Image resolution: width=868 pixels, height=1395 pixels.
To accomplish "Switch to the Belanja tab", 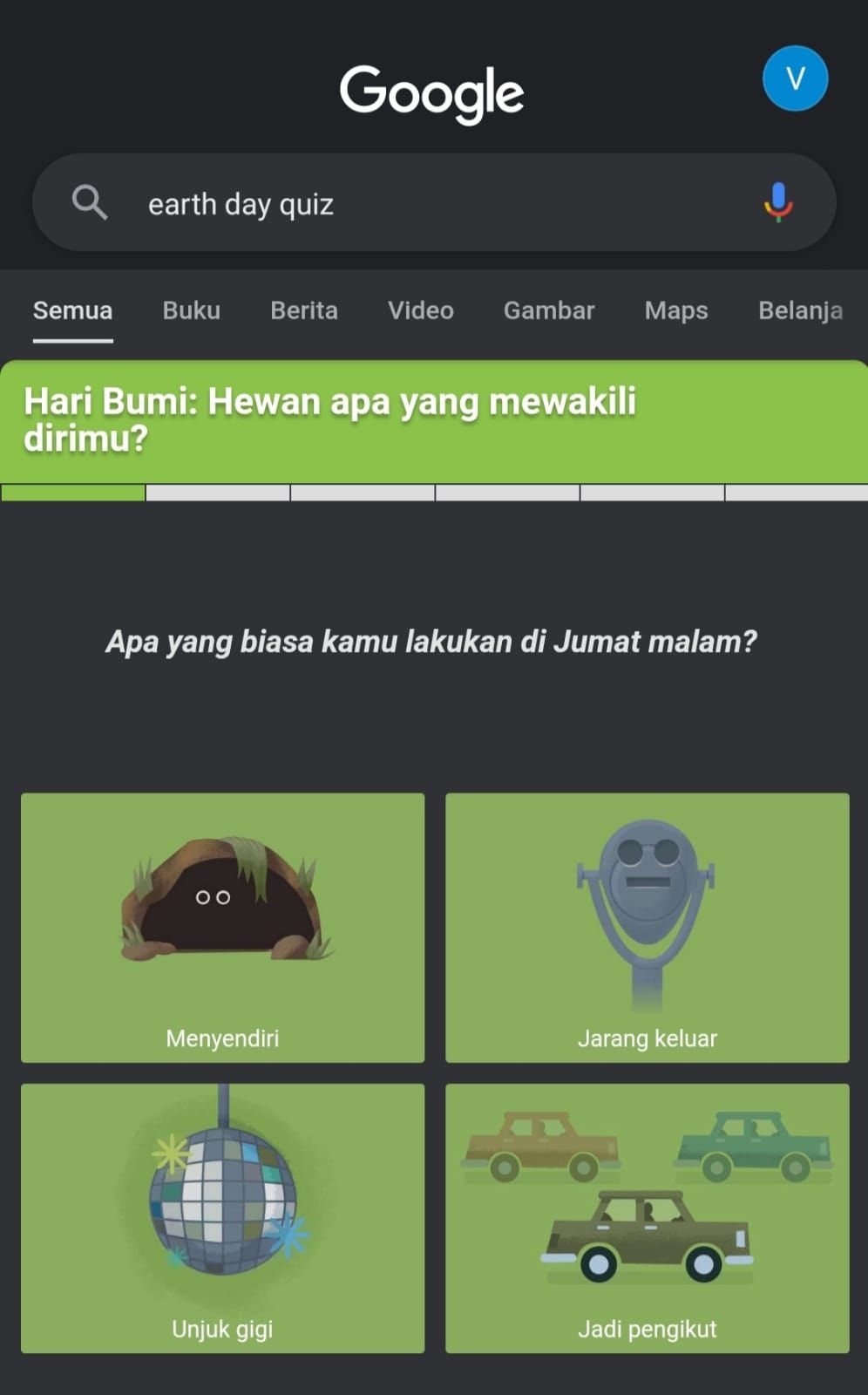I will 800,310.
